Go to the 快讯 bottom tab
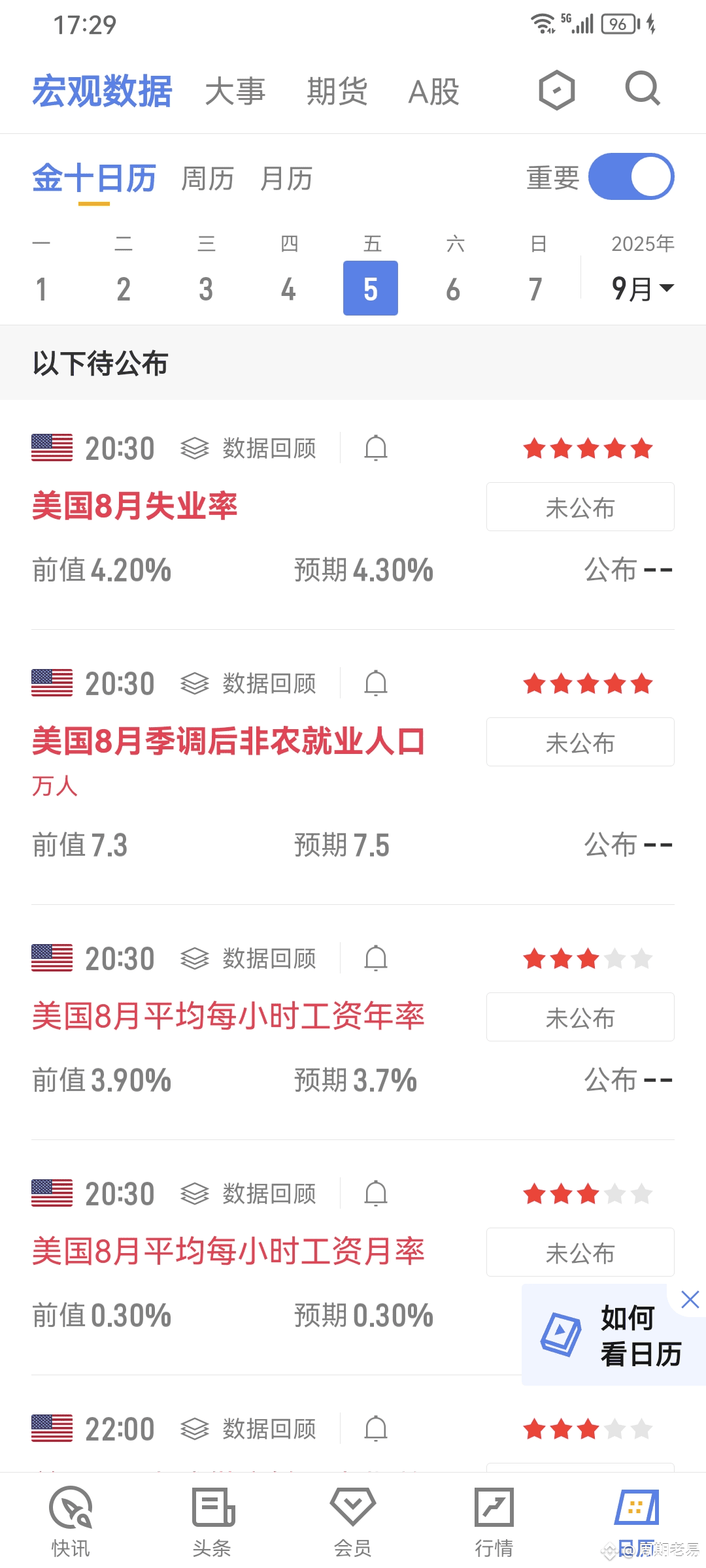 click(71, 1521)
